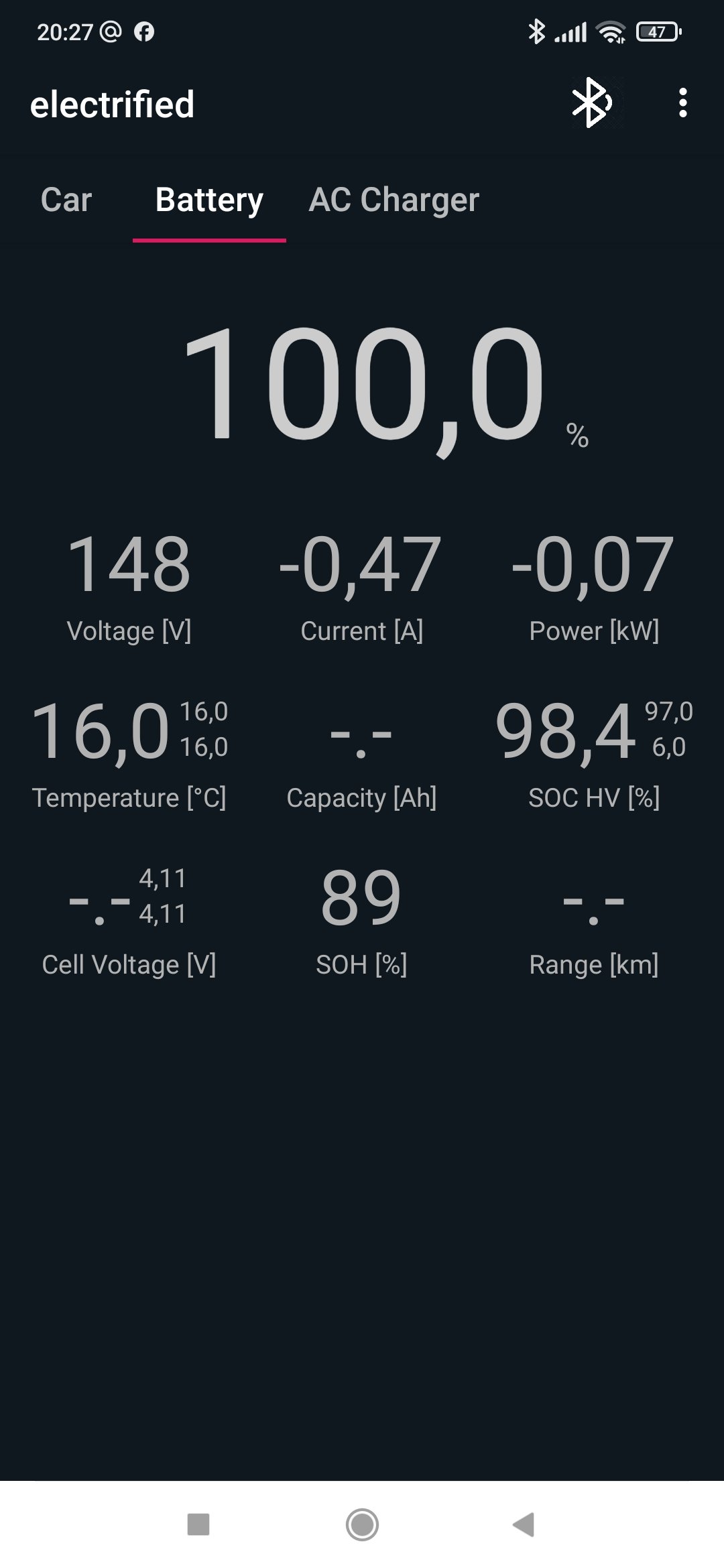Go to the AC Charger tab
Screen dimensions: 724x1568
(394, 200)
